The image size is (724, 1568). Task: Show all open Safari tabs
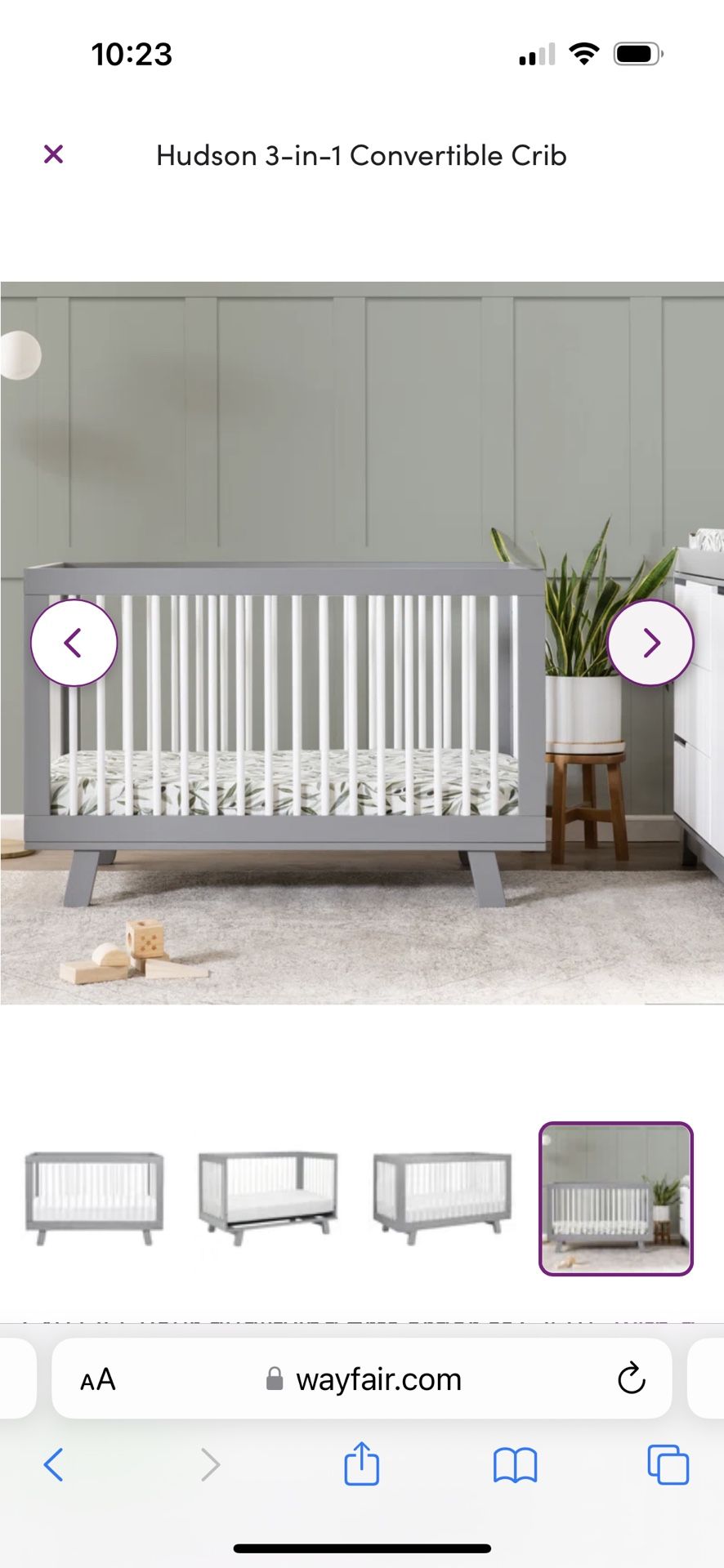coord(668,1464)
